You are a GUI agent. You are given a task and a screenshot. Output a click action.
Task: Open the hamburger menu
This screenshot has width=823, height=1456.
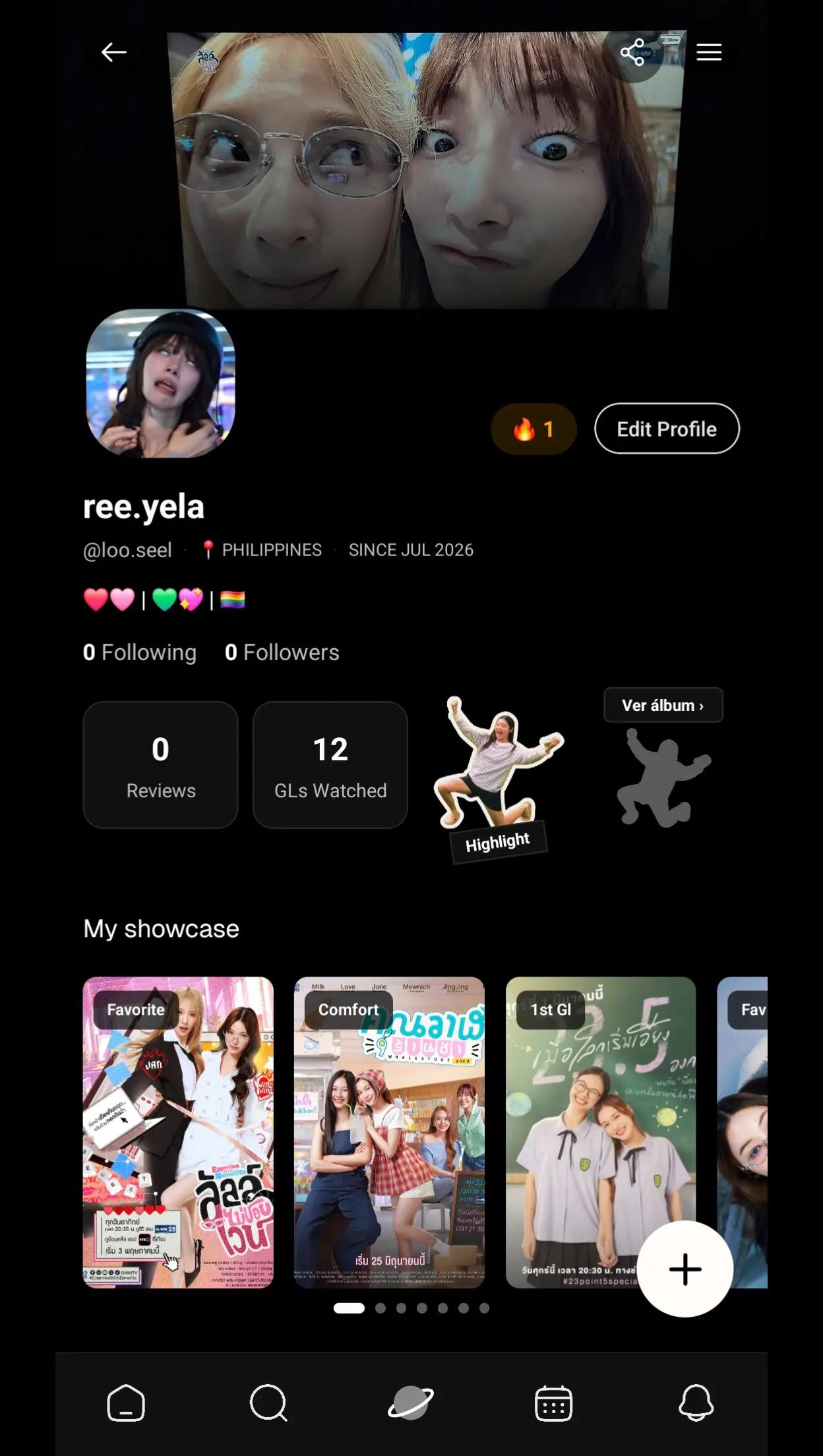(709, 52)
